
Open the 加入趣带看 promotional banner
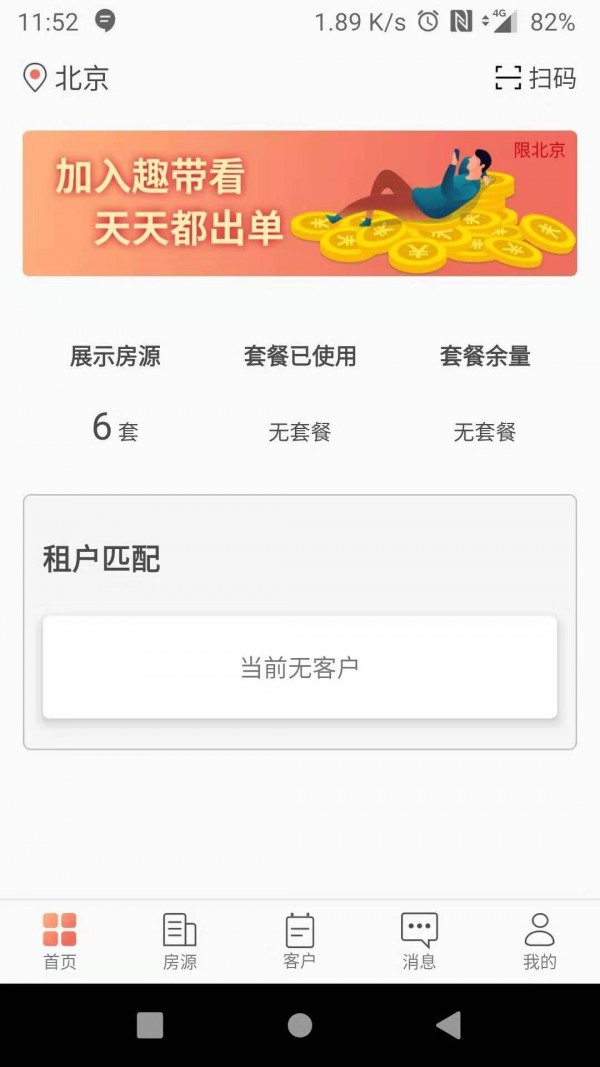click(300, 203)
